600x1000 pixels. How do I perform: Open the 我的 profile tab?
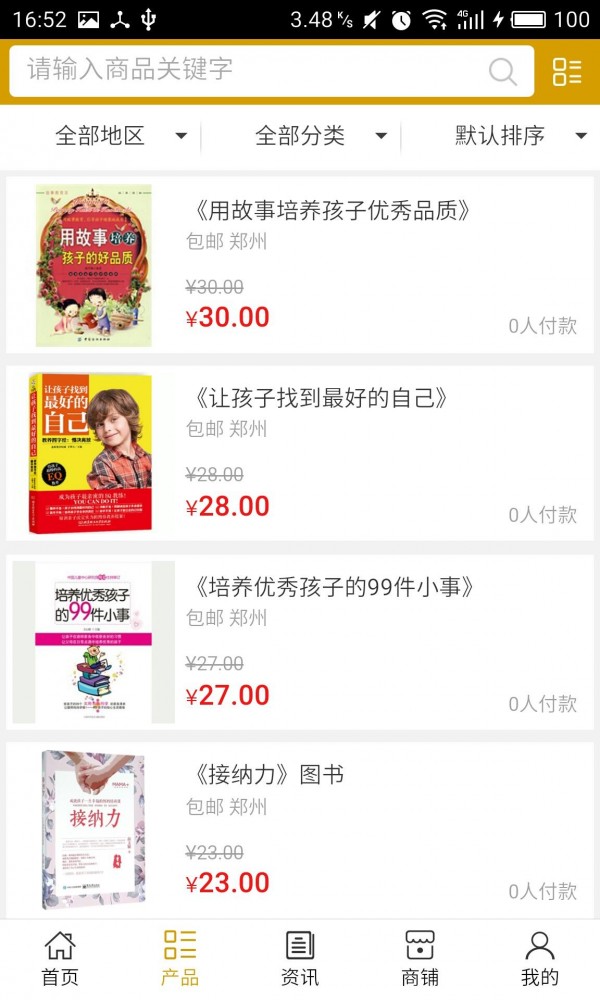pyautogui.click(x=540, y=959)
